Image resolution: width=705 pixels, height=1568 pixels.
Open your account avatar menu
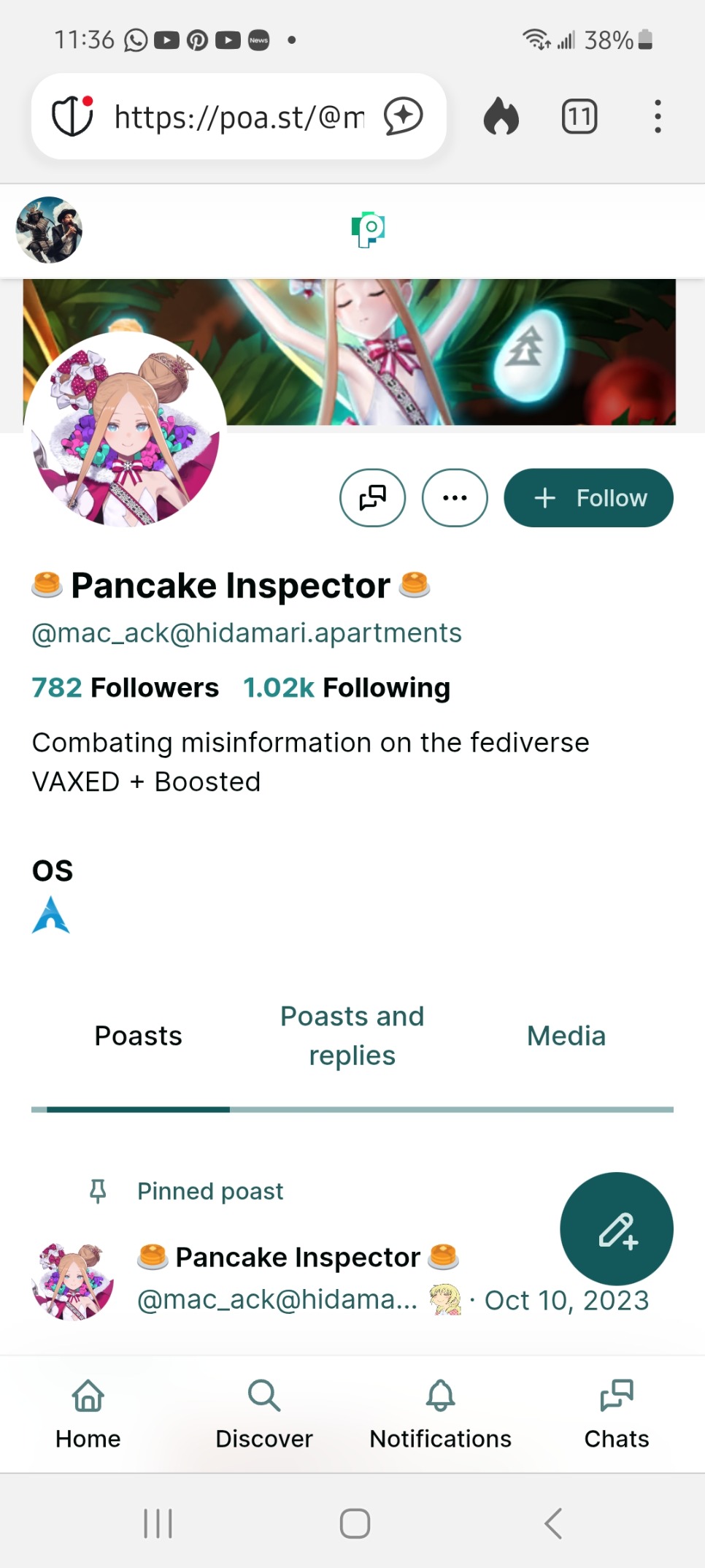tap(49, 229)
